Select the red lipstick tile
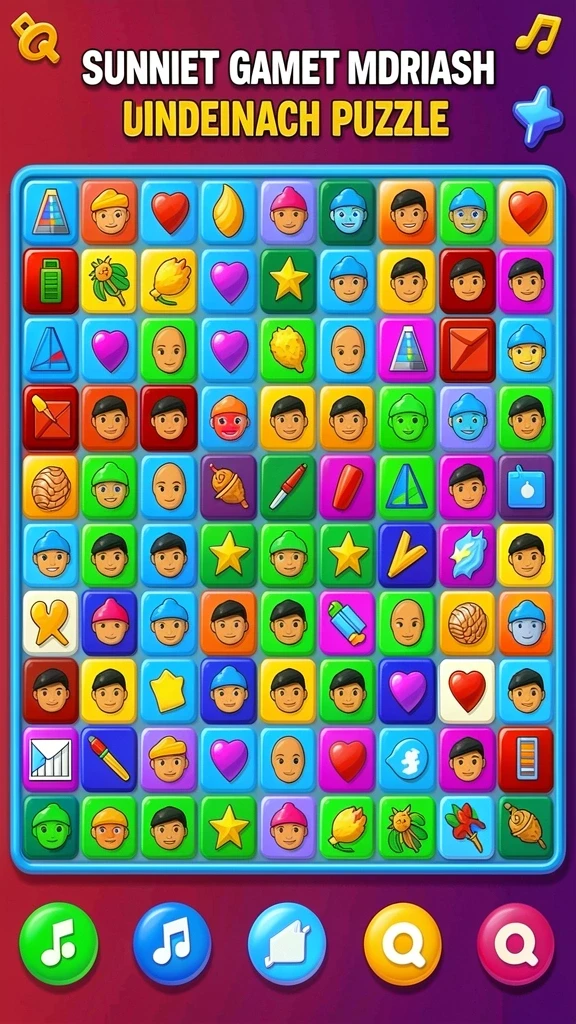The width and height of the screenshot is (576, 1024). pos(347,487)
